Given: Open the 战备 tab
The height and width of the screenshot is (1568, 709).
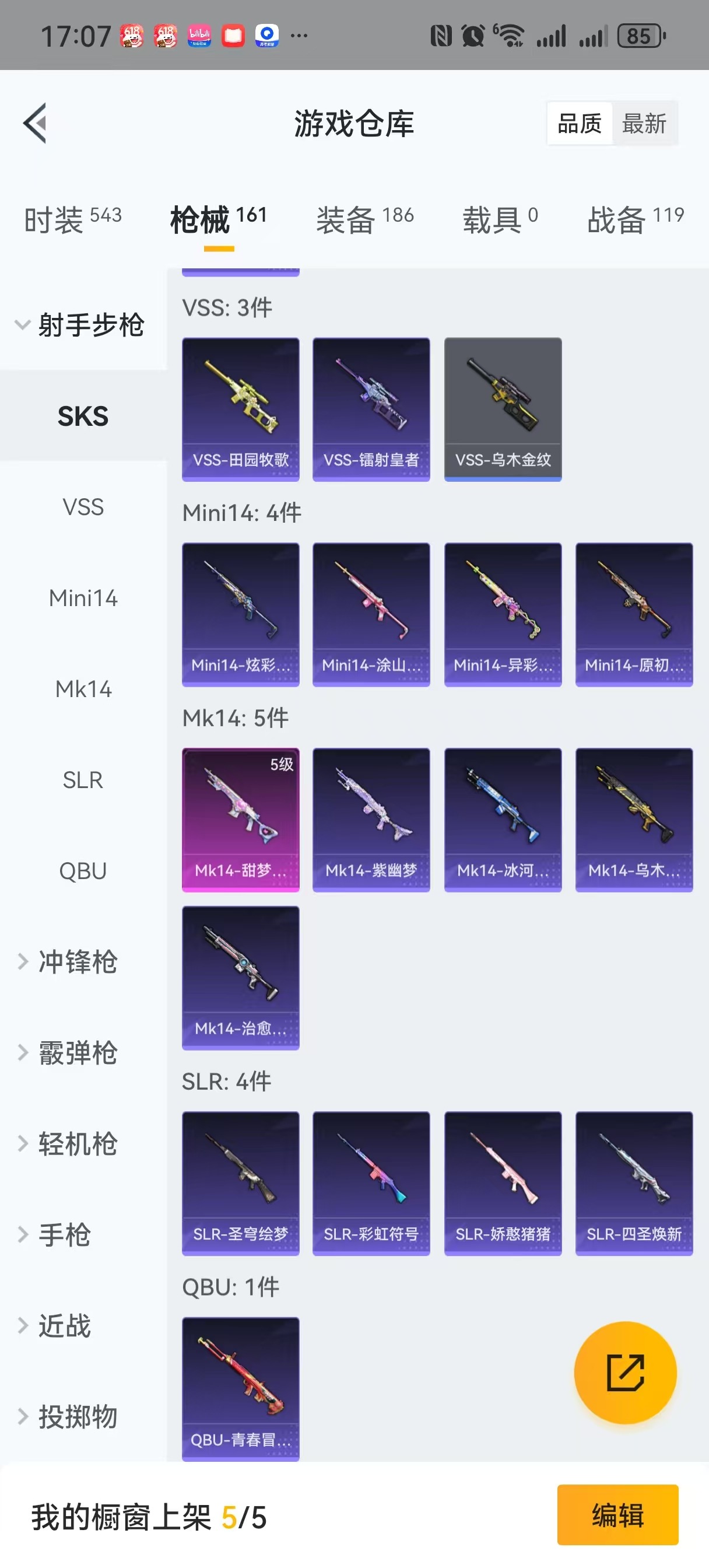Looking at the screenshot, I should click(x=635, y=219).
